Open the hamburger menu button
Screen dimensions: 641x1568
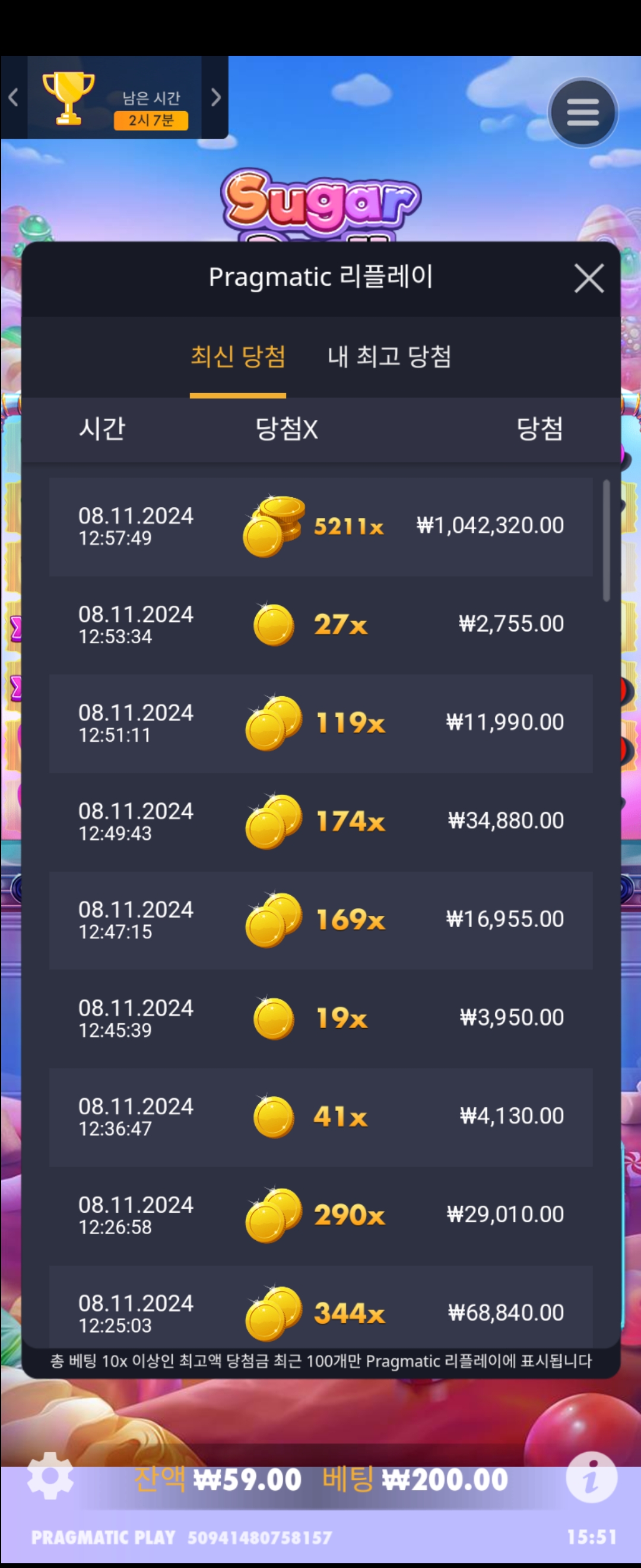coord(583,113)
